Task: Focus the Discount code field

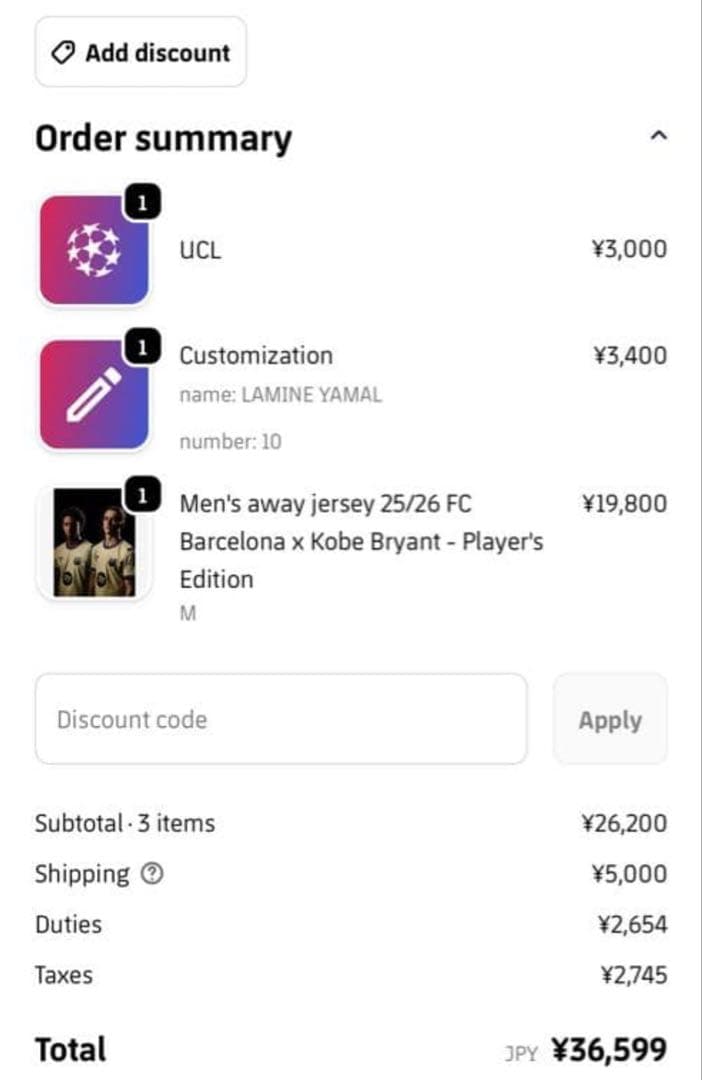Action: (x=281, y=719)
